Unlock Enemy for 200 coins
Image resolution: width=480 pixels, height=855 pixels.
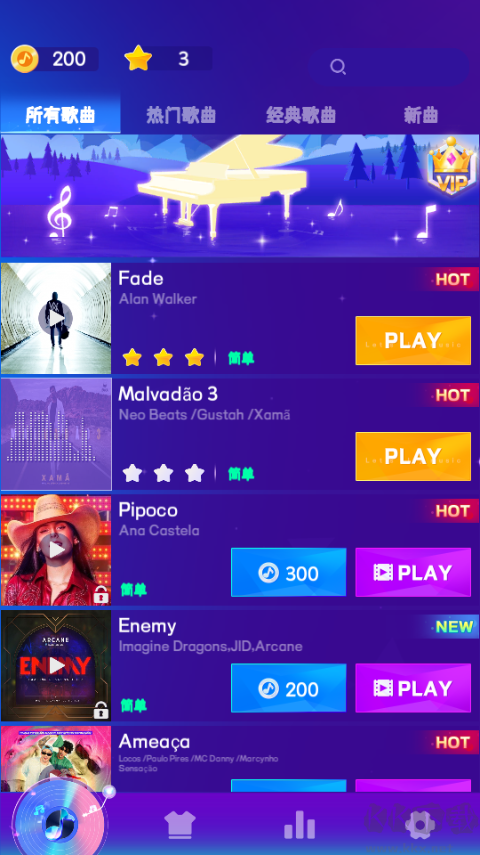tap(289, 688)
